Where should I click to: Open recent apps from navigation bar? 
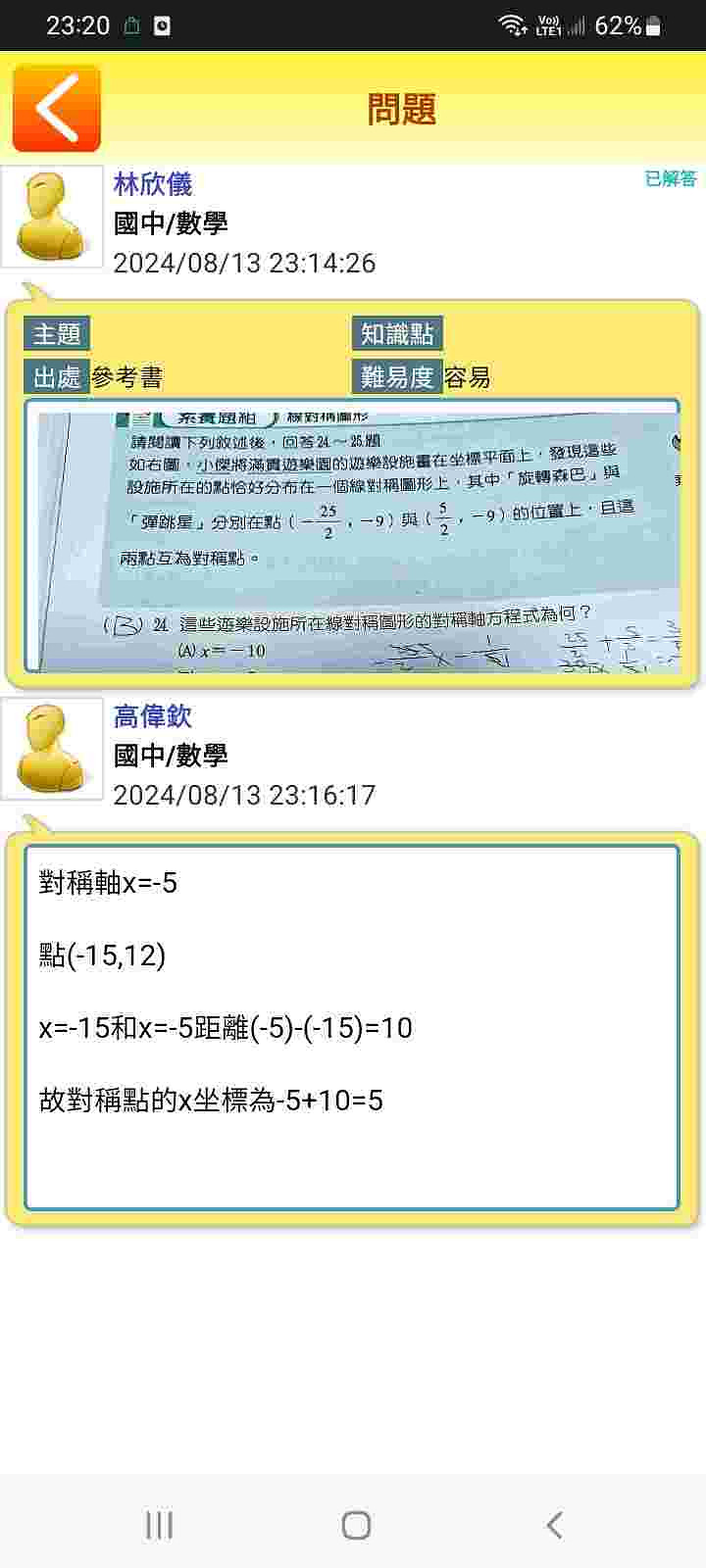159,1524
